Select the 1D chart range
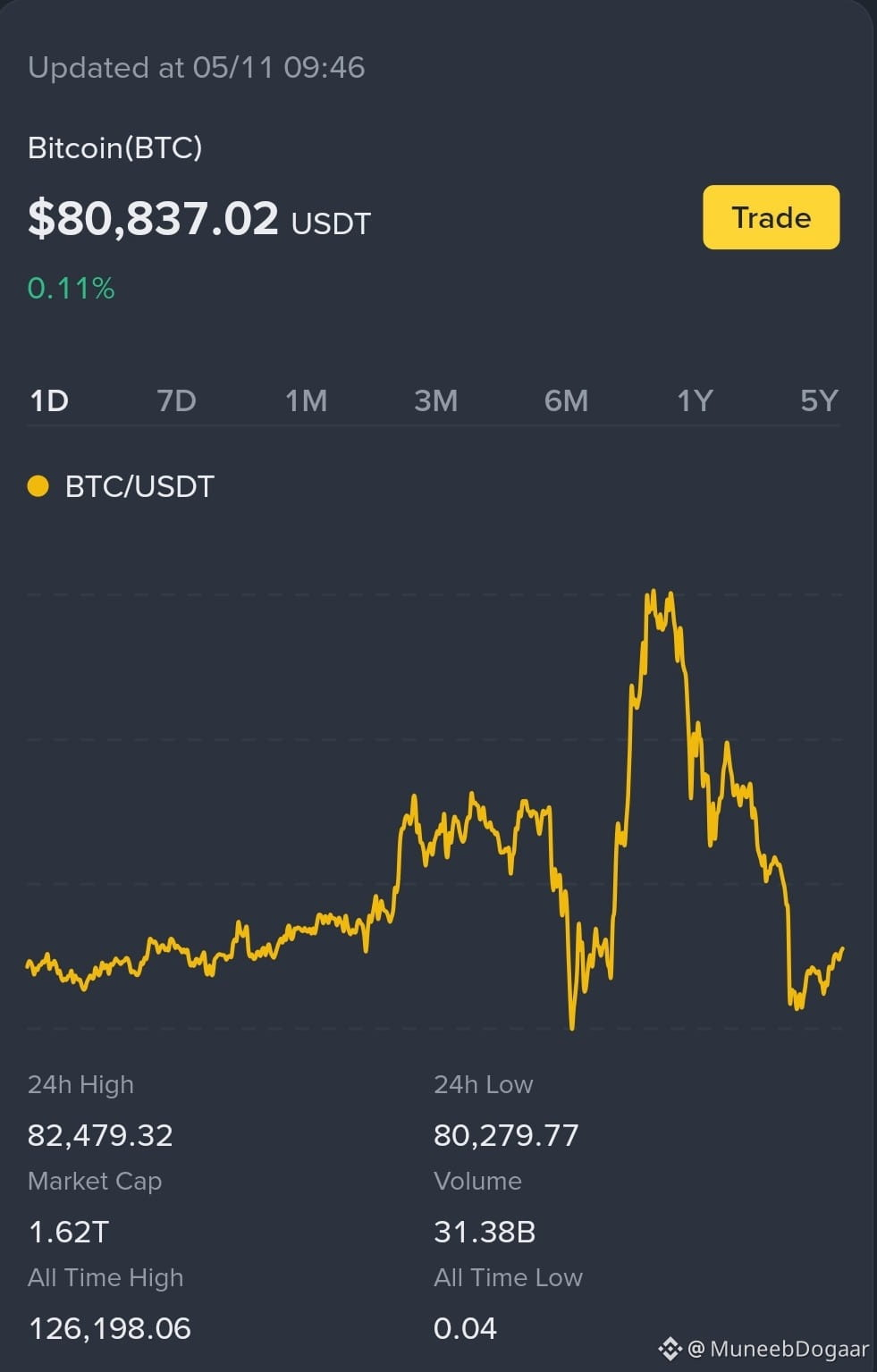Image resolution: width=877 pixels, height=1372 pixels. [49, 400]
